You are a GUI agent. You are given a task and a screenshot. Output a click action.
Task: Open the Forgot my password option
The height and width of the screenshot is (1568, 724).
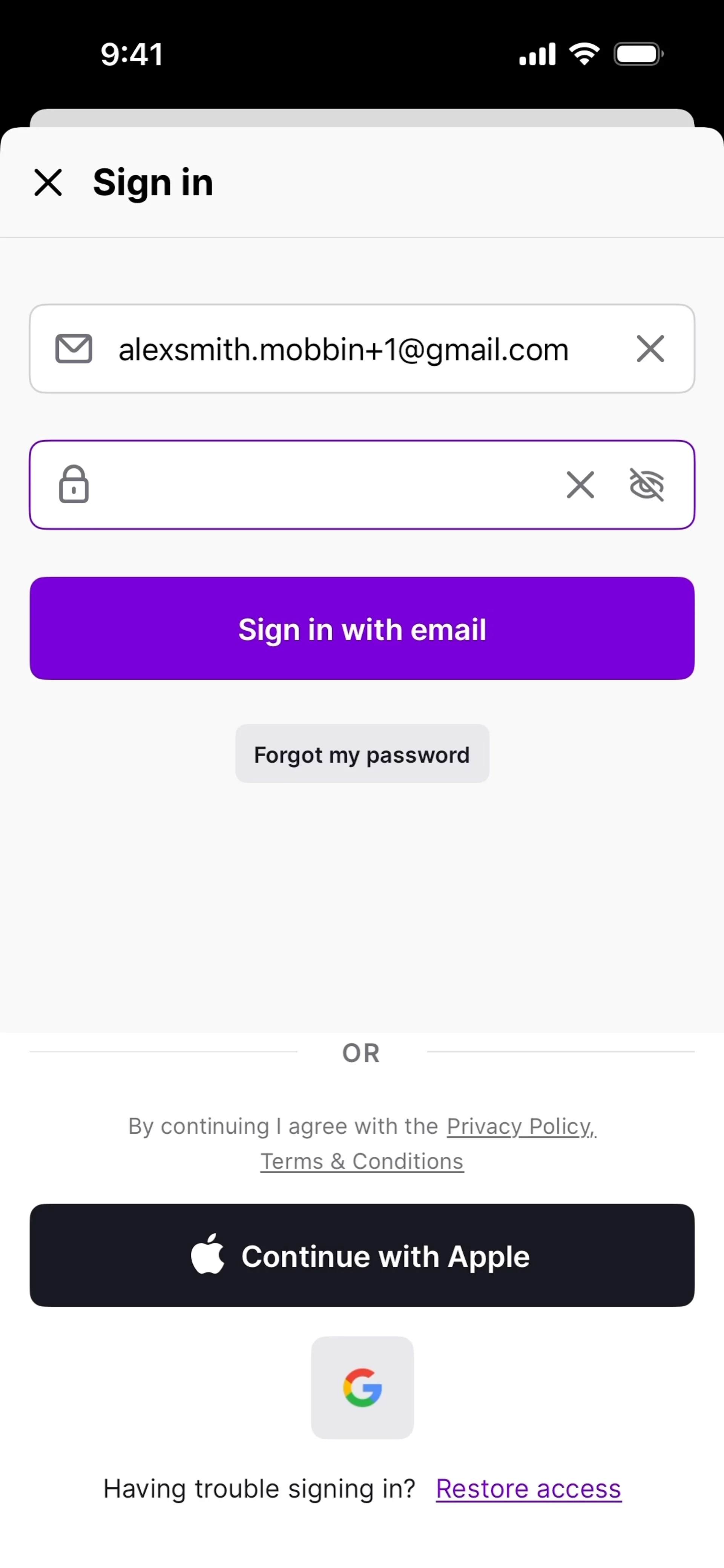click(x=362, y=754)
